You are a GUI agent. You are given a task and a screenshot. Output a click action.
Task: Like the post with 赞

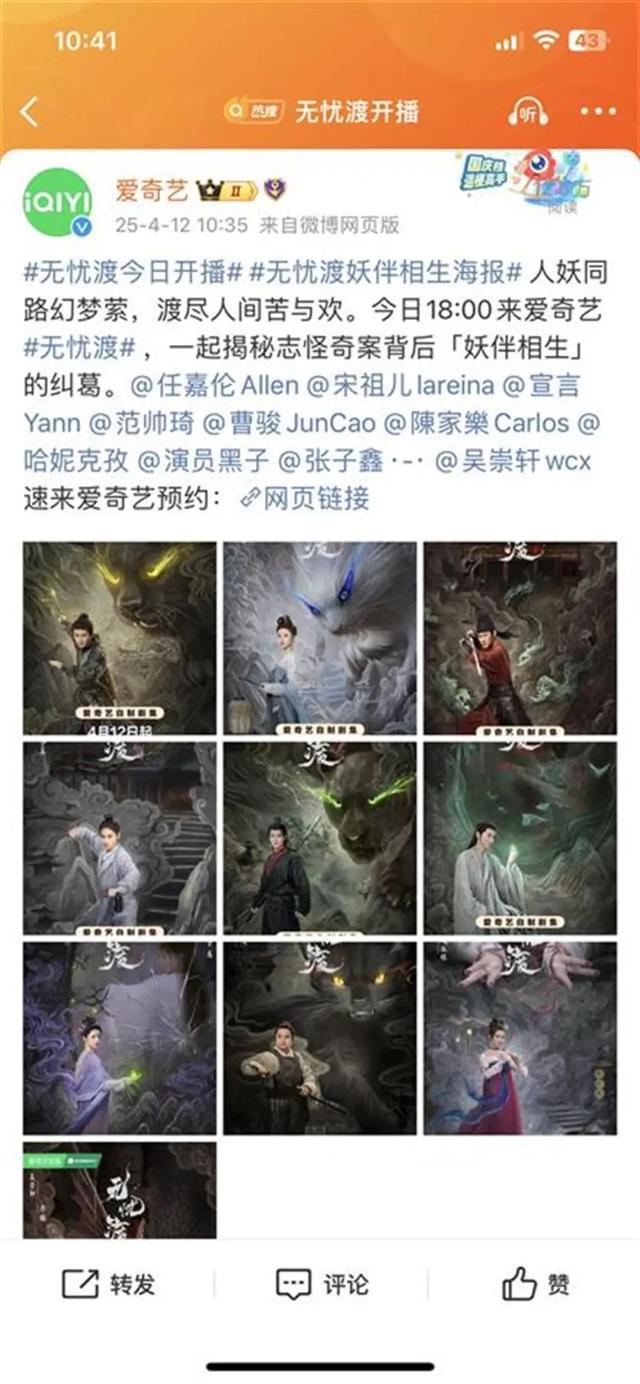click(536, 1284)
